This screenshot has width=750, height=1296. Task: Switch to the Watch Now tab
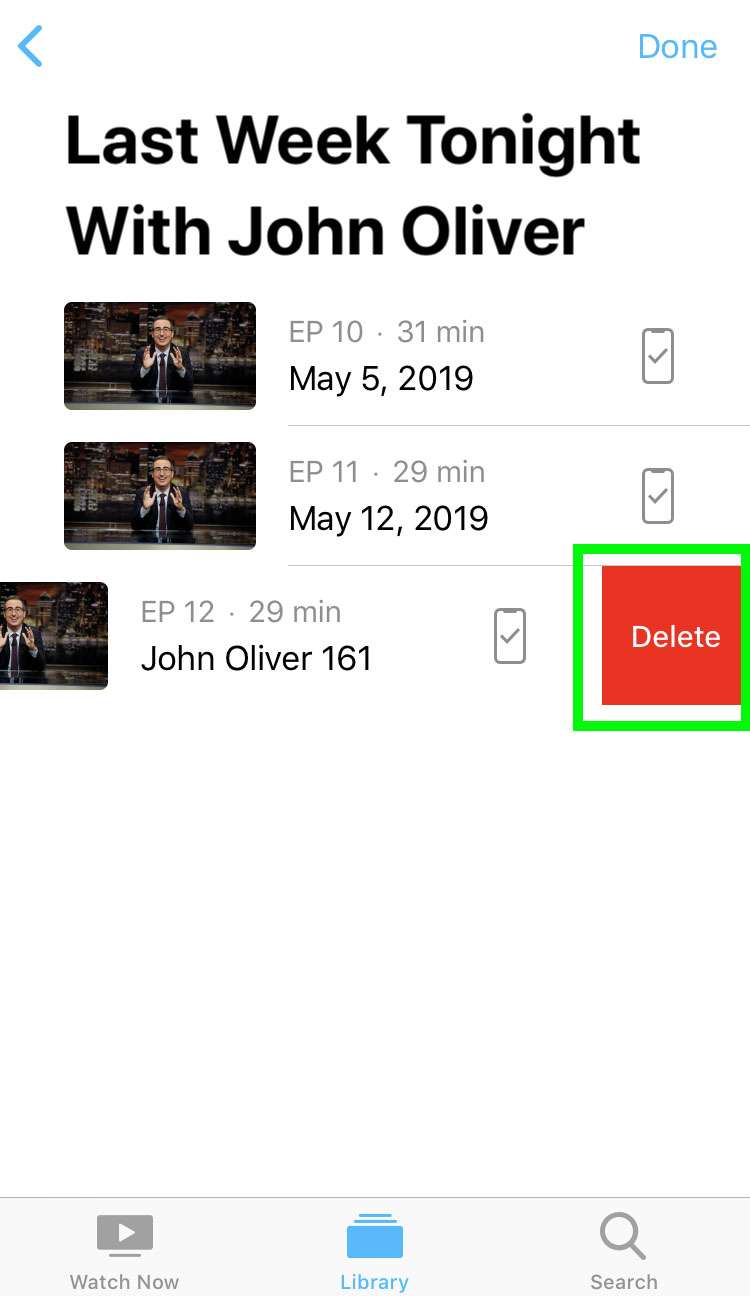click(124, 1250)
